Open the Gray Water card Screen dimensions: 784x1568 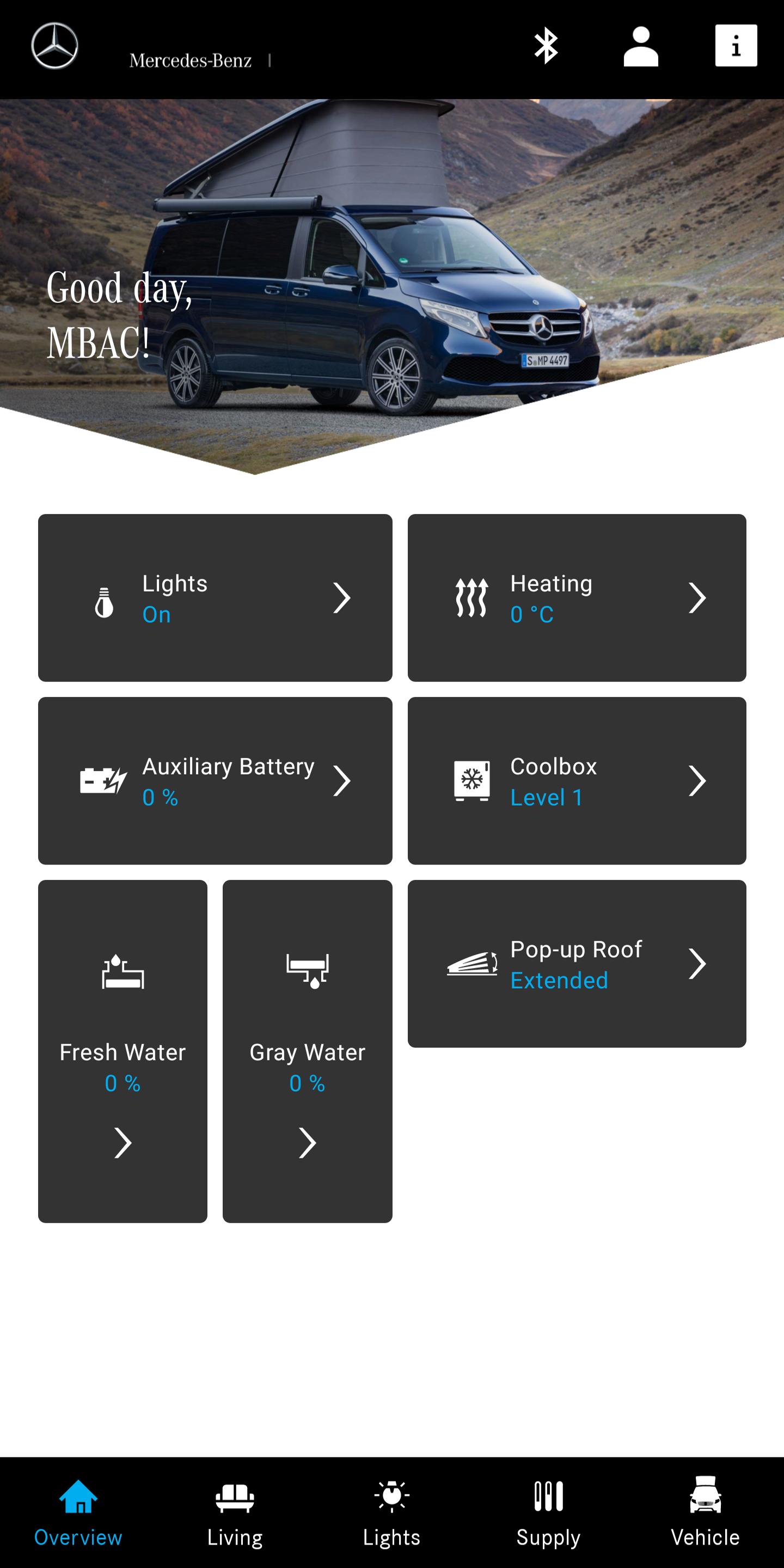(308, 1051)
